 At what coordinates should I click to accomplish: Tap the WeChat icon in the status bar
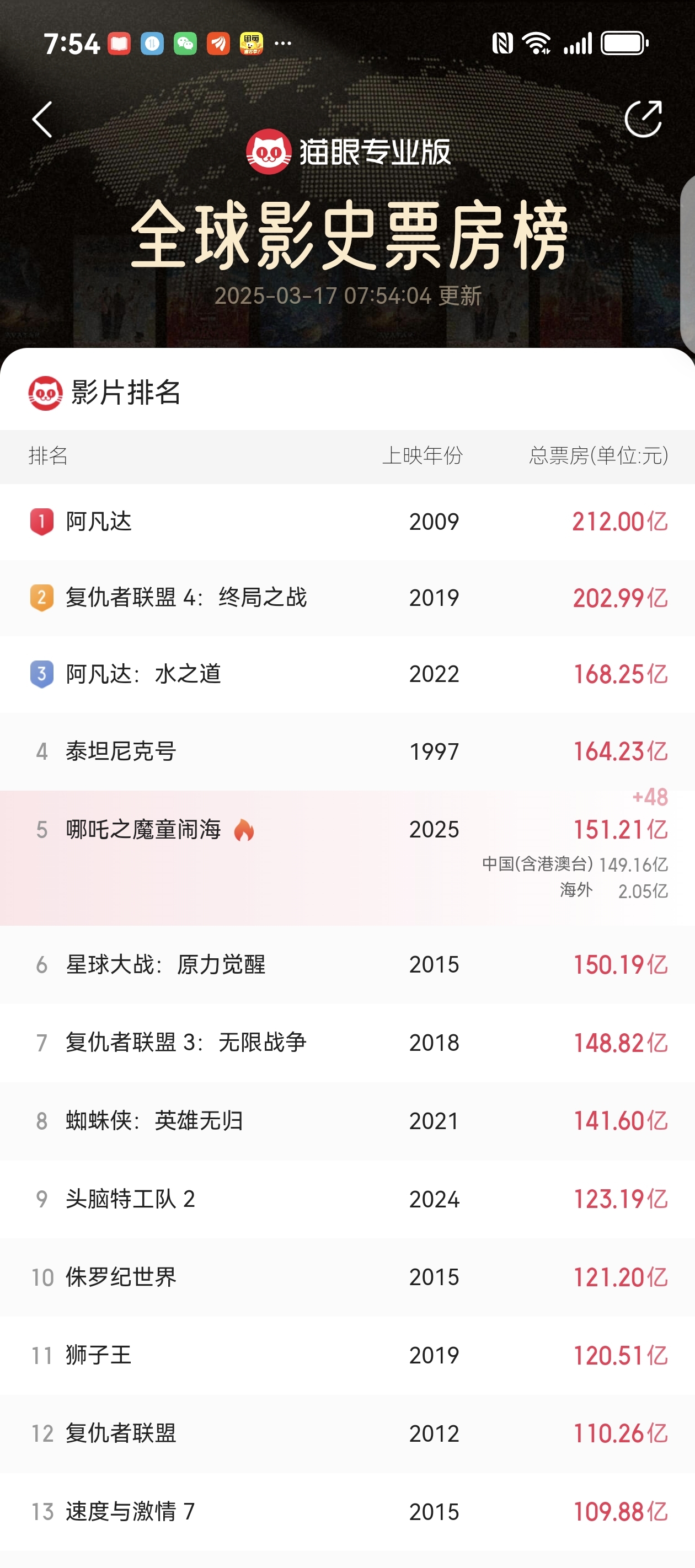185,42
